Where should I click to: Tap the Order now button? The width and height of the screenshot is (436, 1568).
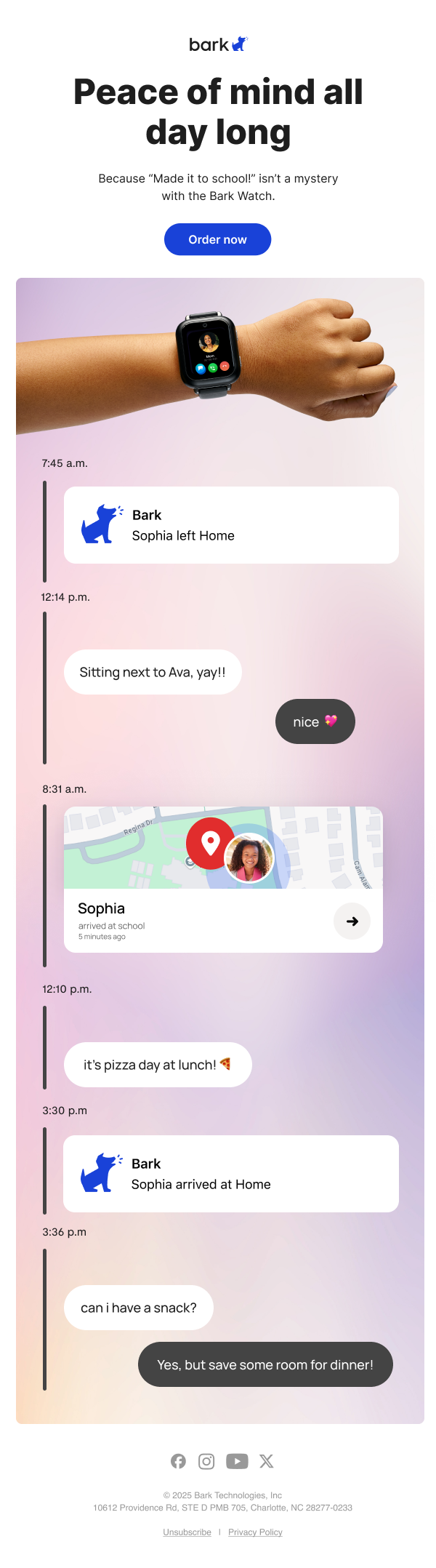pos(217,239)
